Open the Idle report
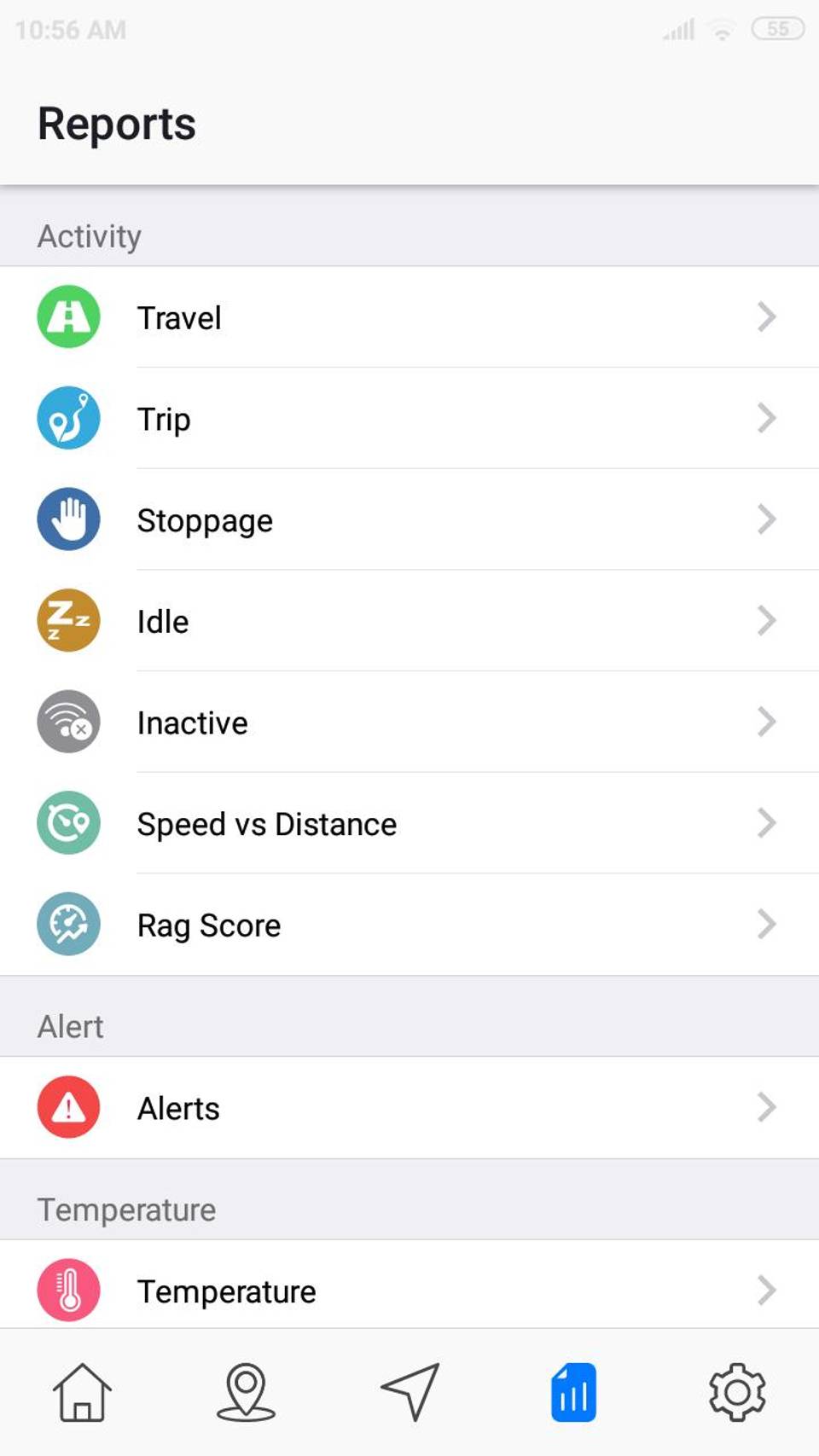 coord(409,621)
